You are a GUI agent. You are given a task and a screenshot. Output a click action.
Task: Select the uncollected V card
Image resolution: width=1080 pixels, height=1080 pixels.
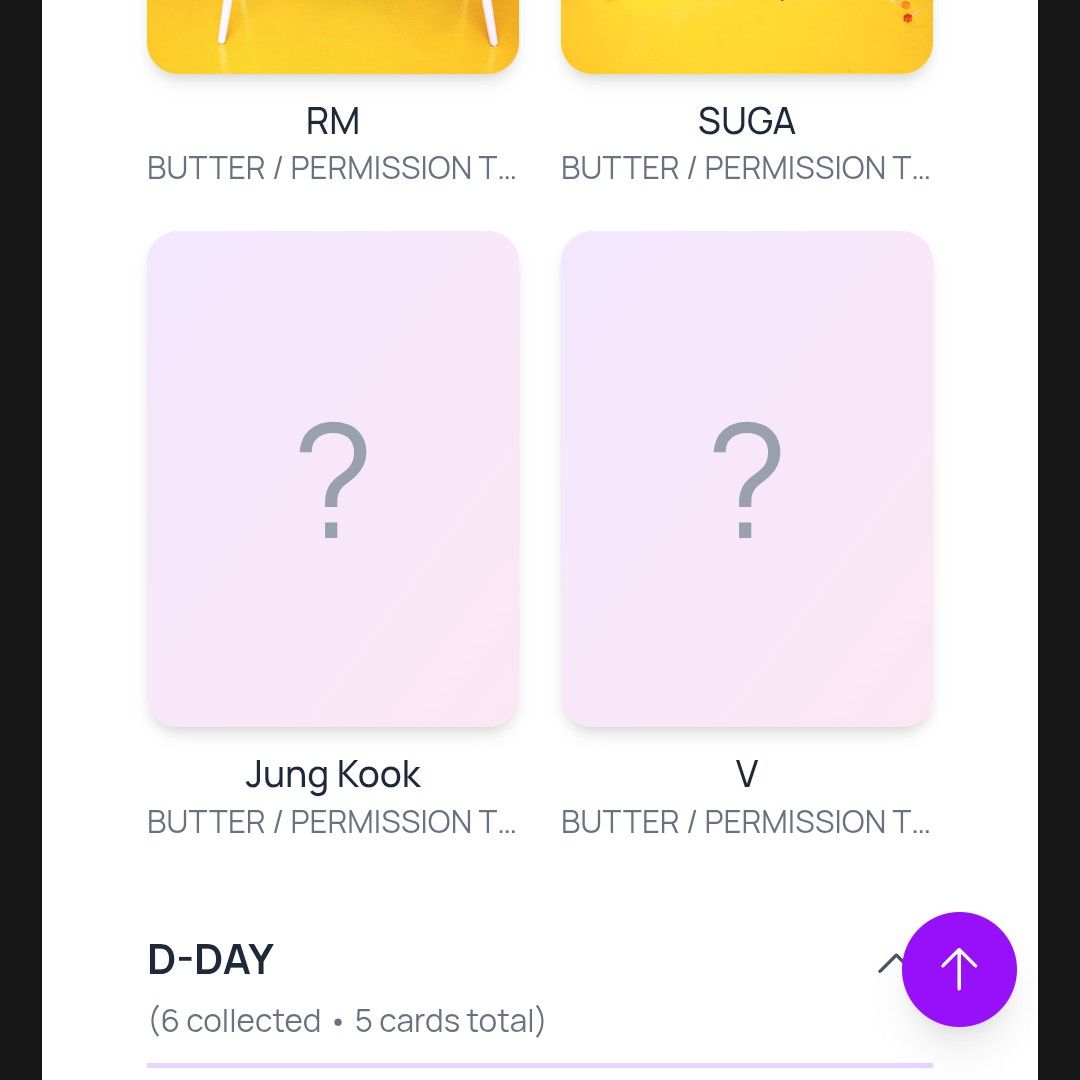pyautogui.click(x=746, y=478)
